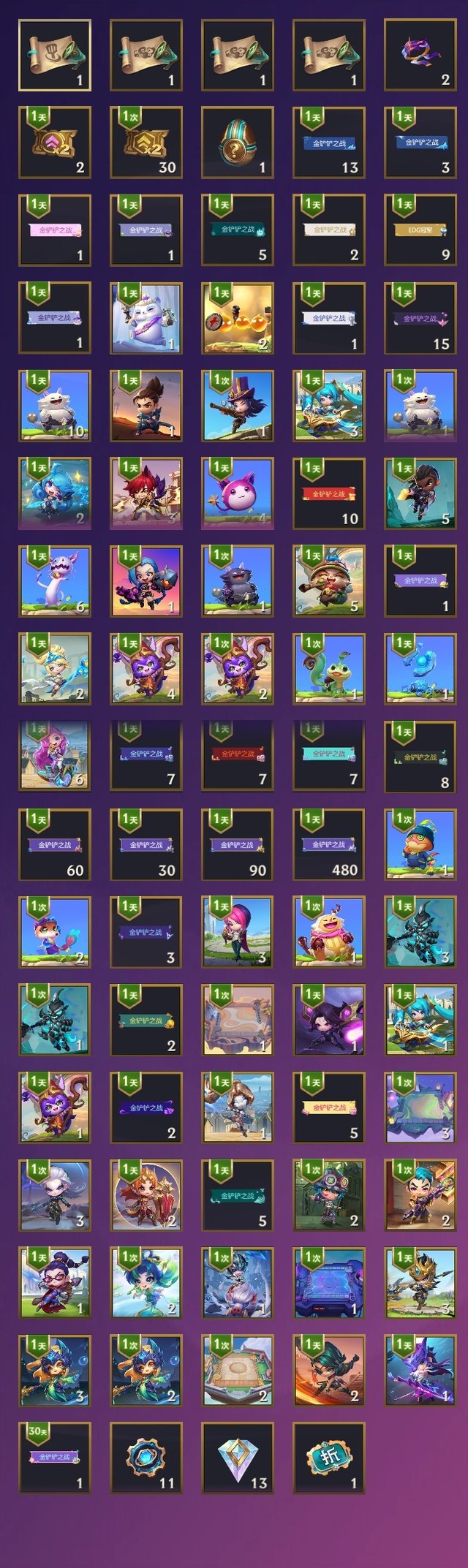The width and height of the screenshot is (468, 1568).
Task: Select the diamond gem item with count 13
Action: click(x=238, y=1458)
